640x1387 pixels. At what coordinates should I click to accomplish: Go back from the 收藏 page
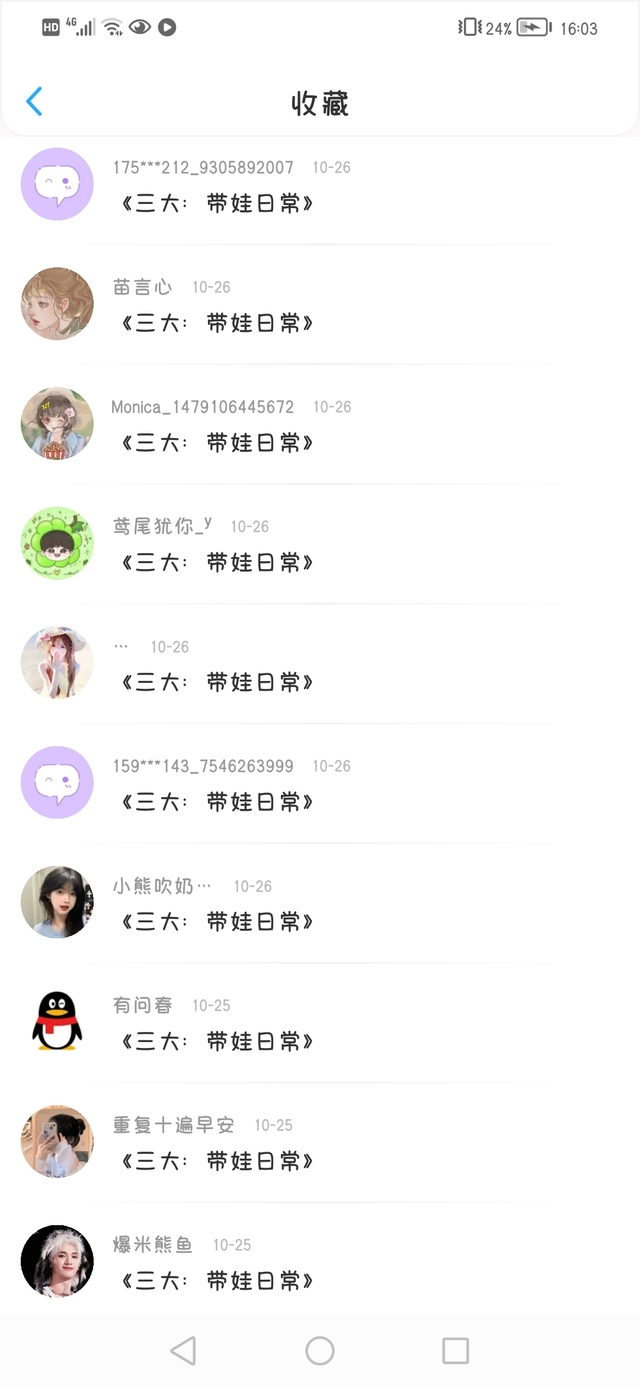(34, 102)
